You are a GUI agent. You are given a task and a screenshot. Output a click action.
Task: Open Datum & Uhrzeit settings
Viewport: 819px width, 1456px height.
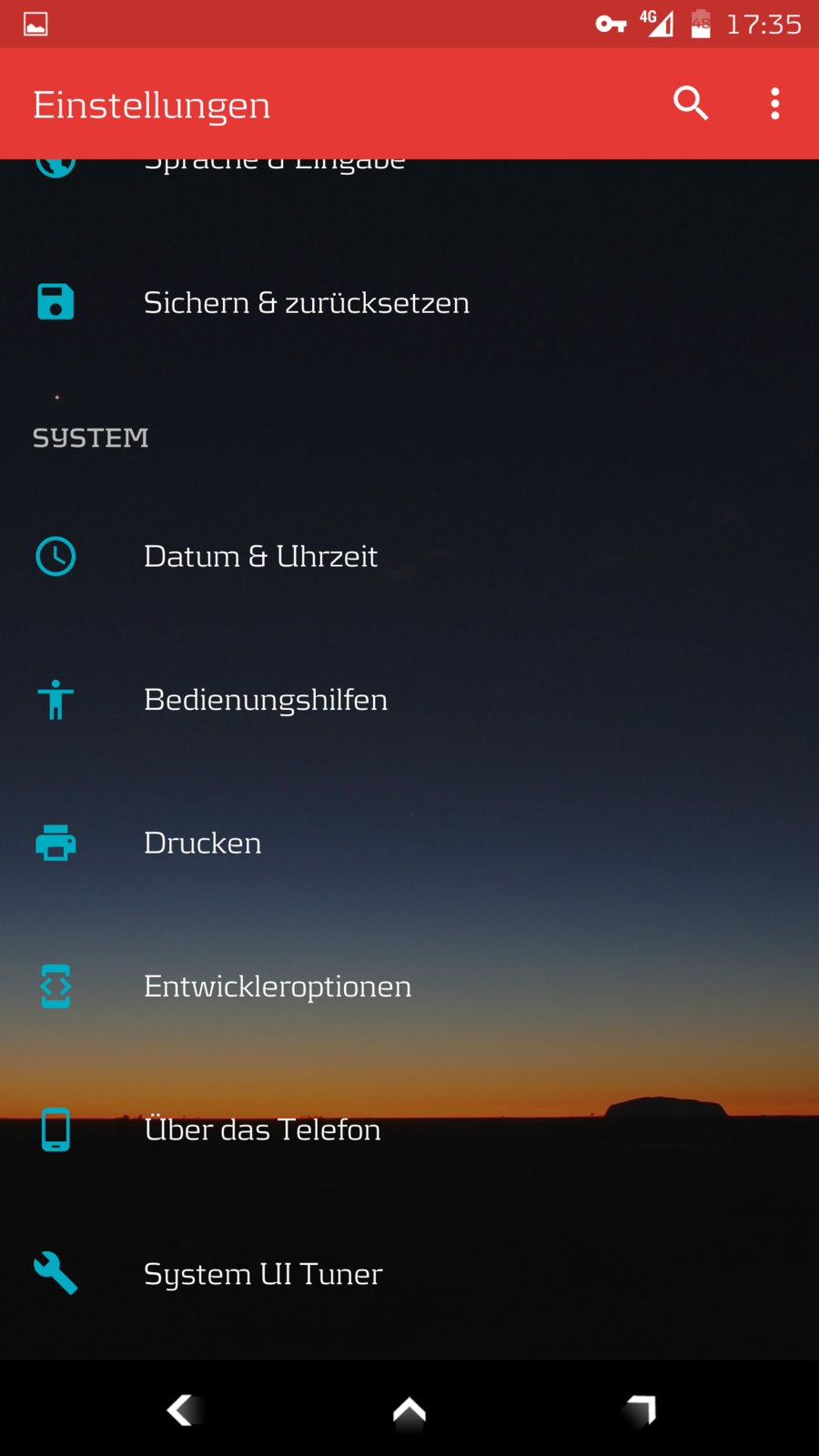260,556
